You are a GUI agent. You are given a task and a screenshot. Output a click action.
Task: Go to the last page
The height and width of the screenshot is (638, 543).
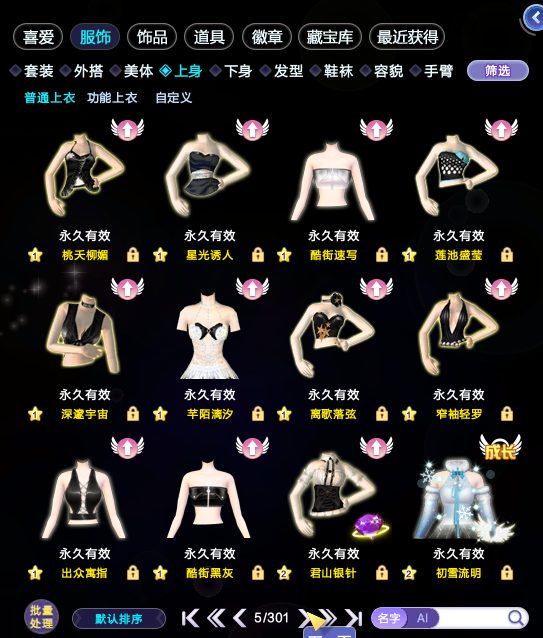click(x=353, y=618)
